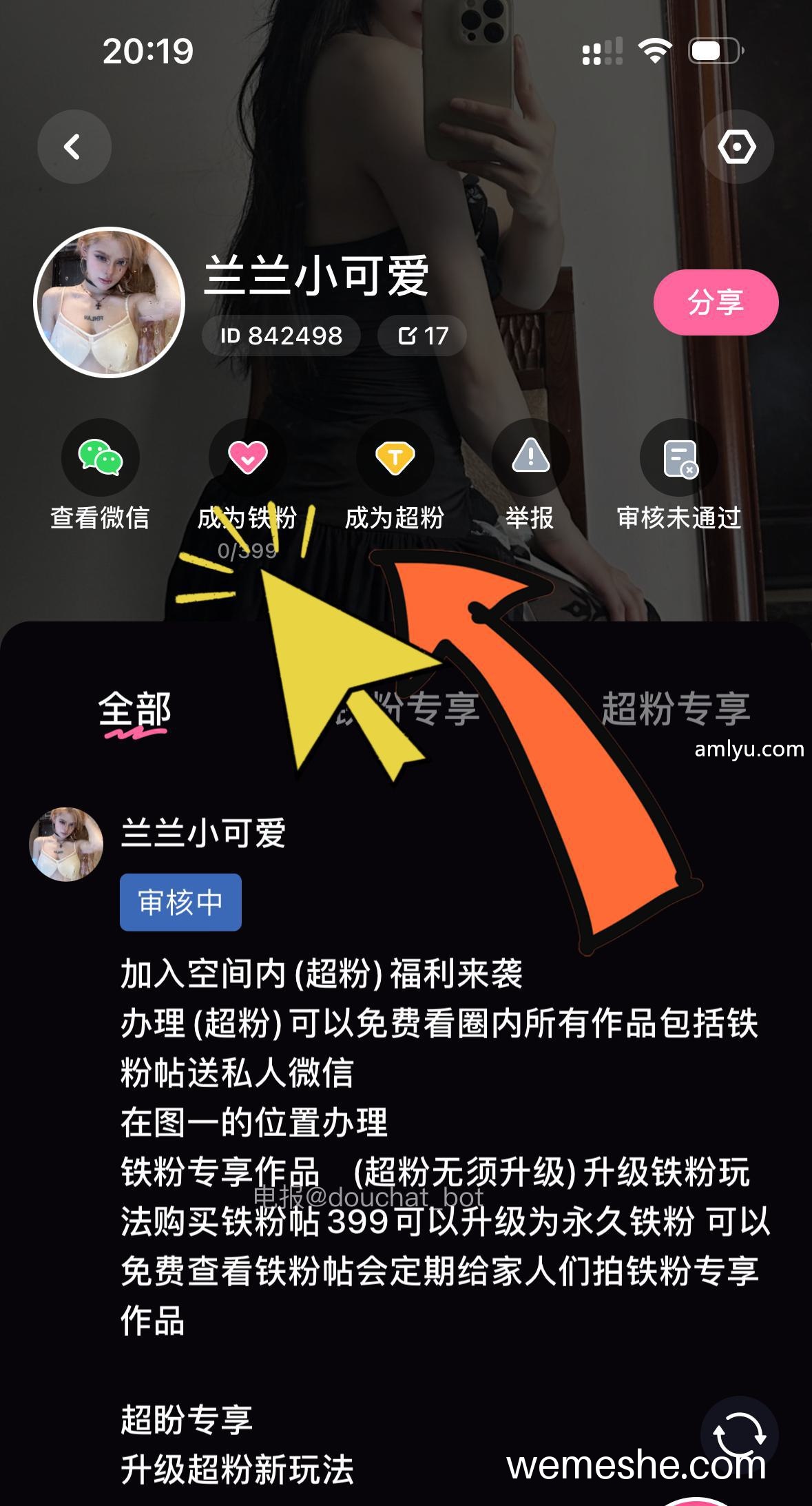Report this profile via 举报
Image resolution: width=812 pixels, height=1506 pixels.
(530, 475)
